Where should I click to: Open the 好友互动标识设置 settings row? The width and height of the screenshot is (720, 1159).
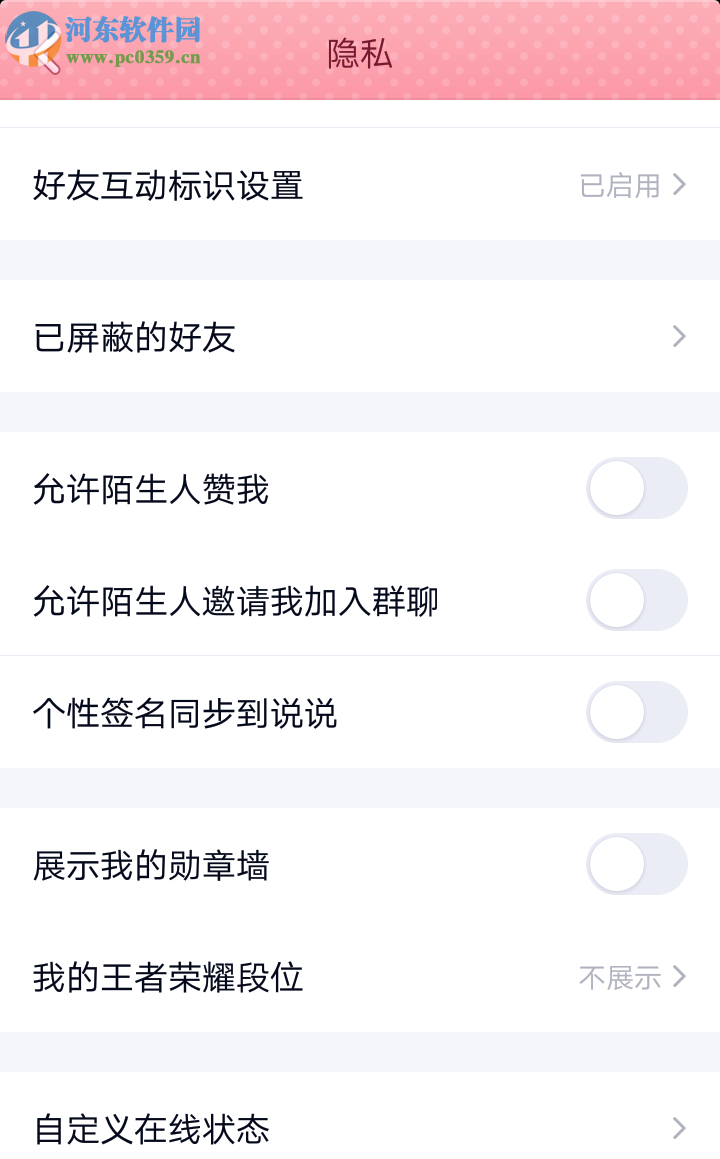pos(170,185)
